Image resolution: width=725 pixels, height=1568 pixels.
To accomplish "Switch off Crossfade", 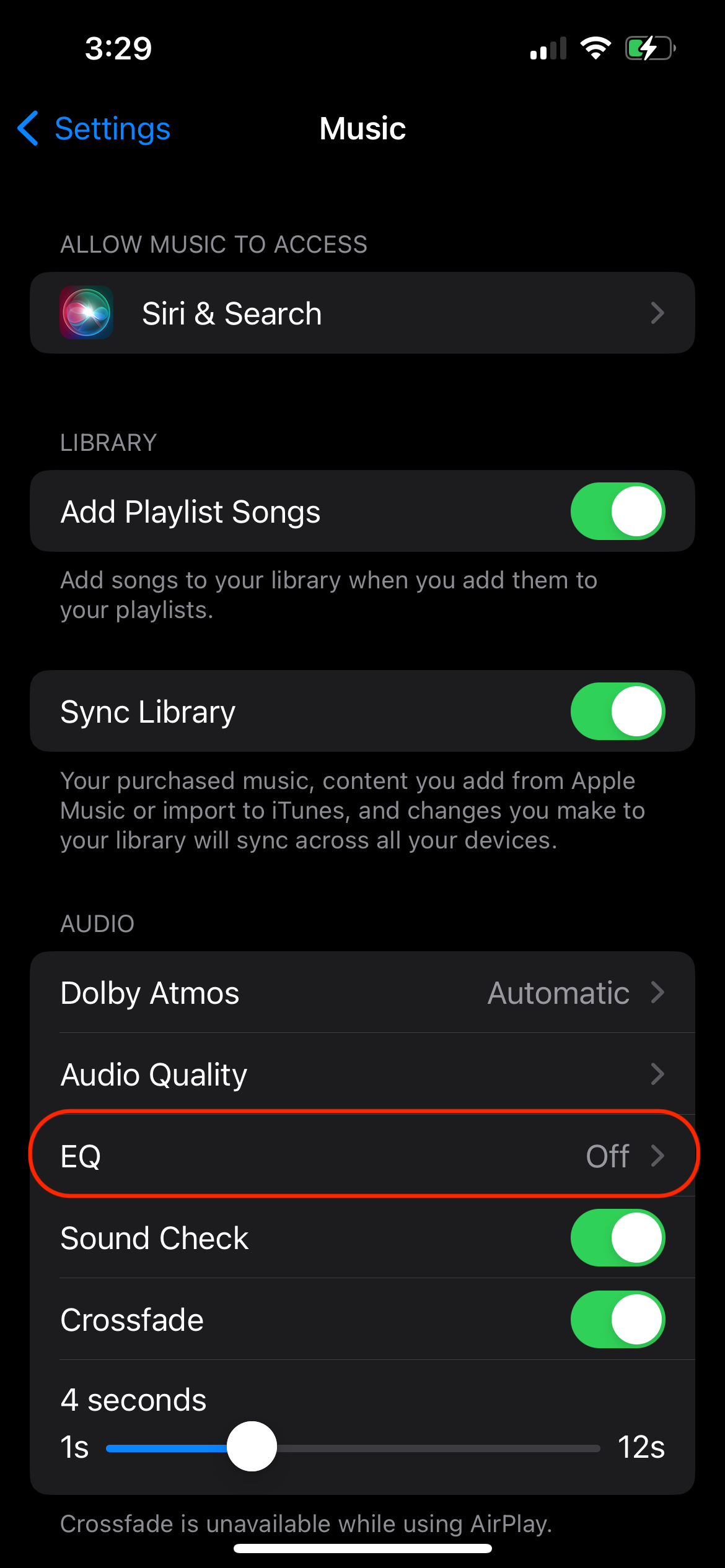I will 618,1319.
